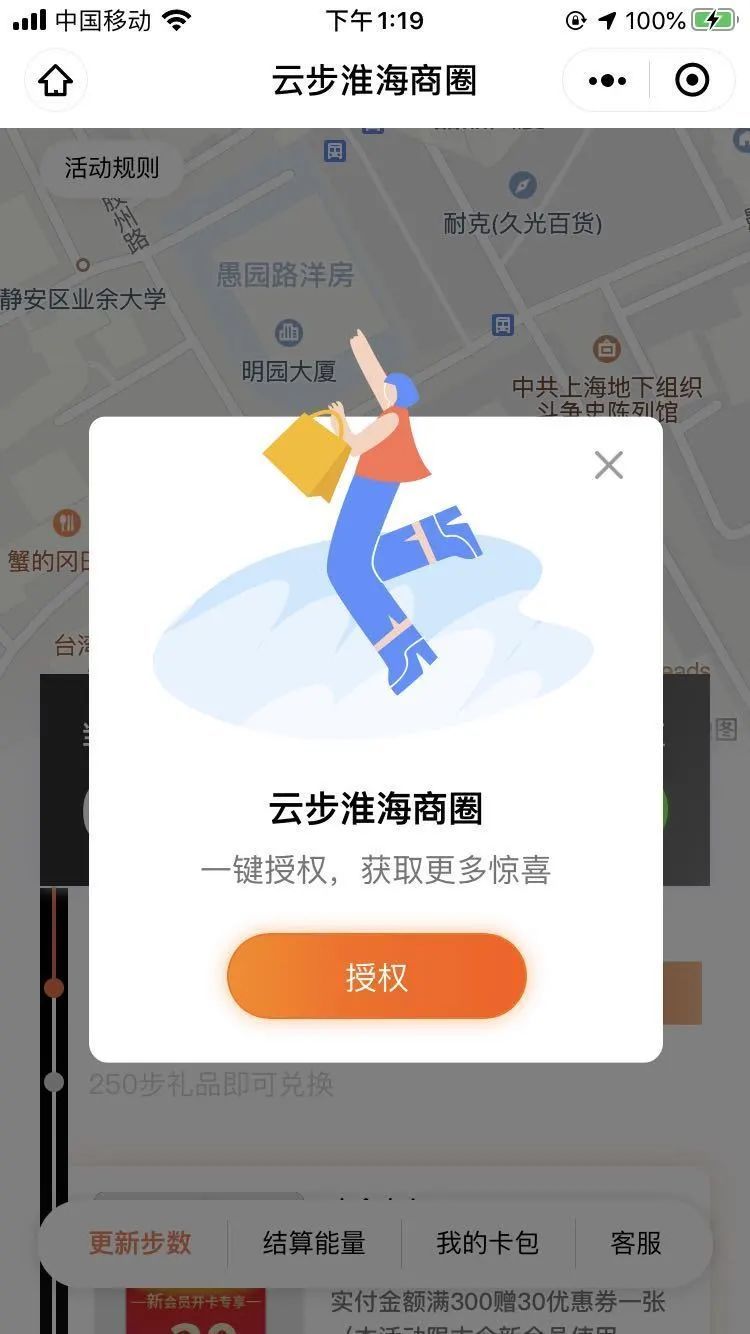Viewport: 750px width, 1334px height.
Task: Contact 客服 customer service
Action: [636, 1243]
